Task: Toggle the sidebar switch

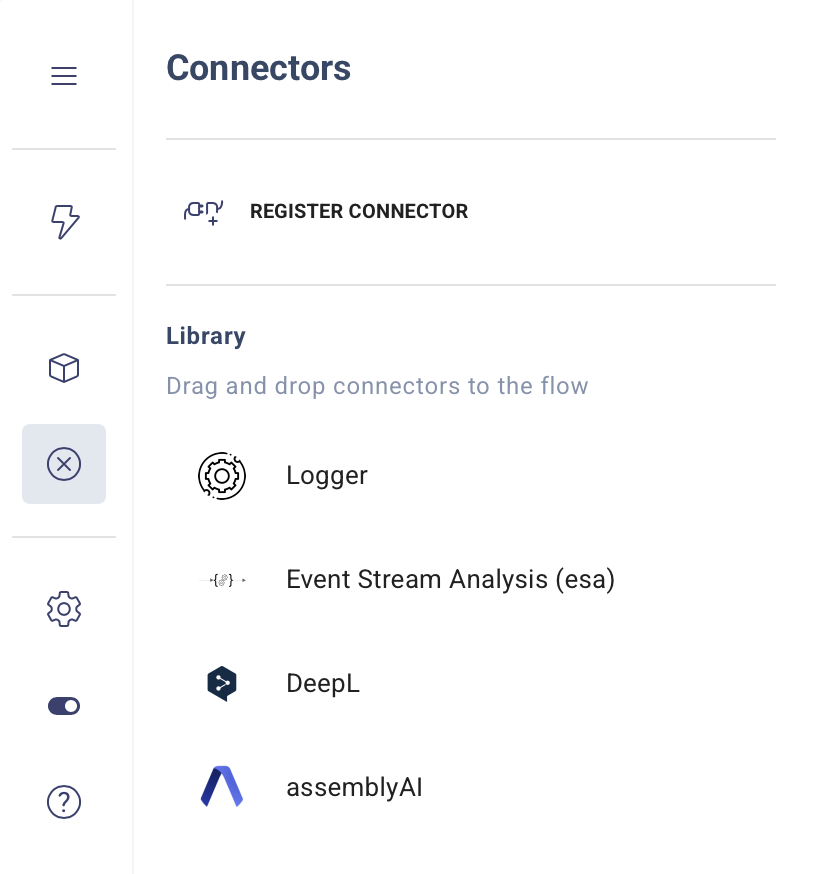Action: click(64, 706)
